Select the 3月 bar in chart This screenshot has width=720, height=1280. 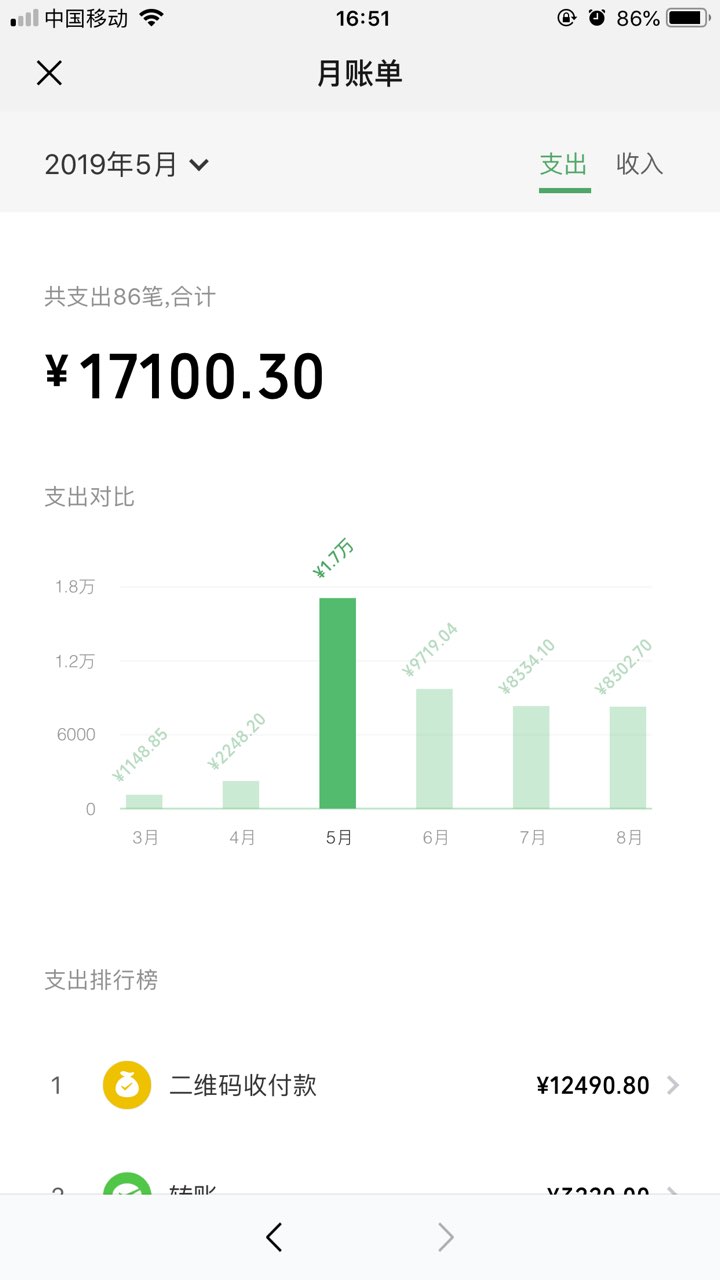144,801
